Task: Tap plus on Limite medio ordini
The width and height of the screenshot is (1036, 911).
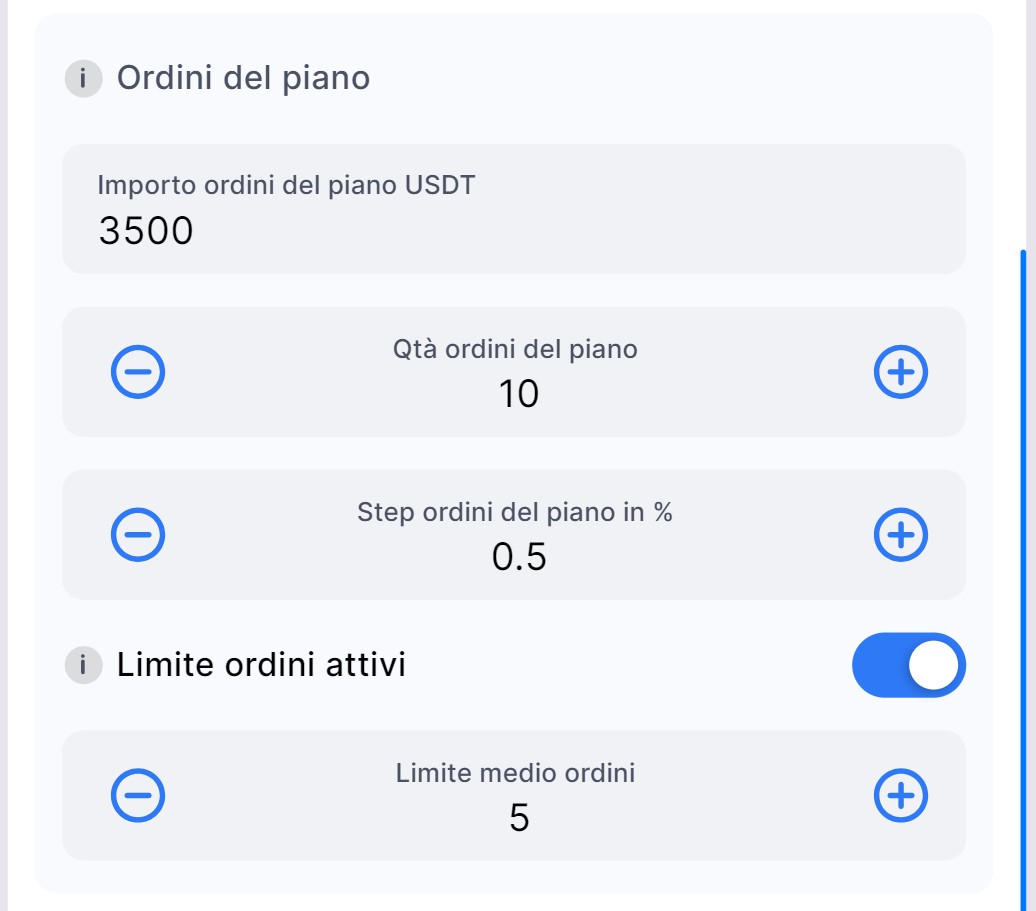Action: (x=901, y=795)
